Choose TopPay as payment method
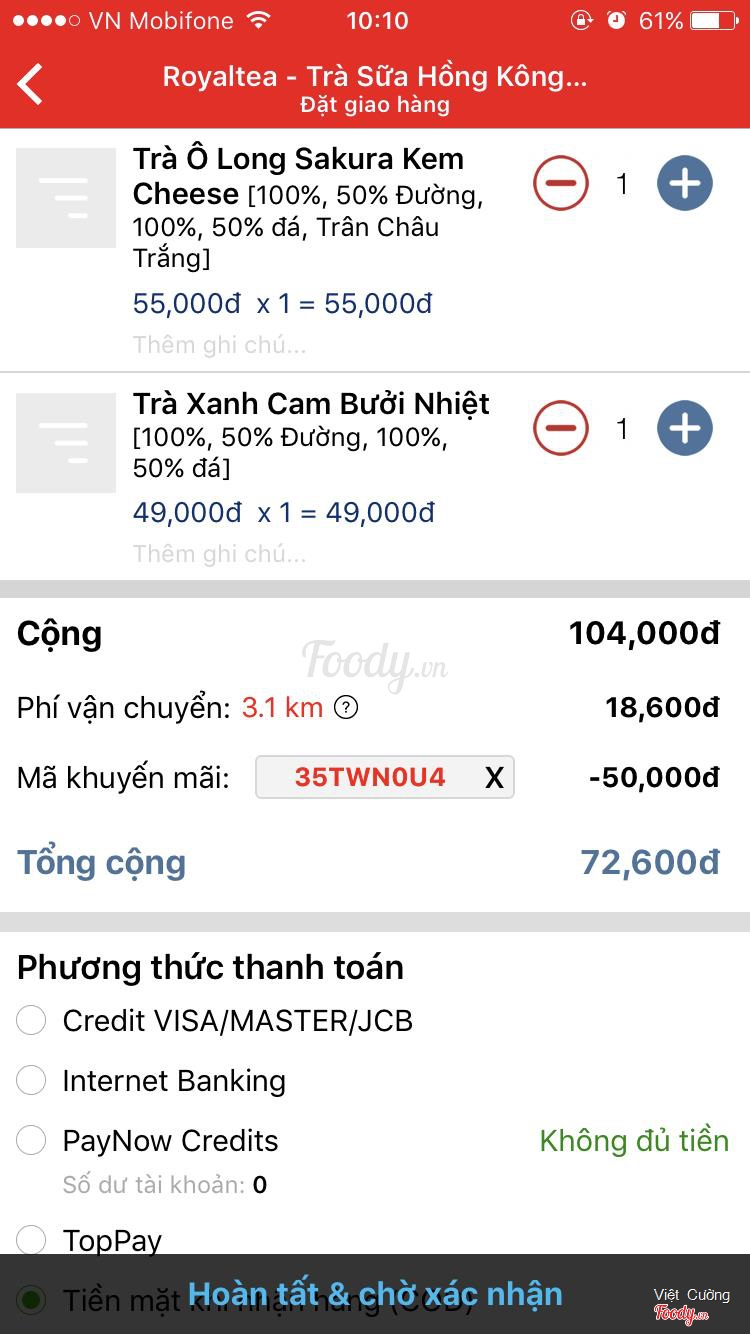Viewport: 750px width, 1334px height. [x=90, y=1241]
